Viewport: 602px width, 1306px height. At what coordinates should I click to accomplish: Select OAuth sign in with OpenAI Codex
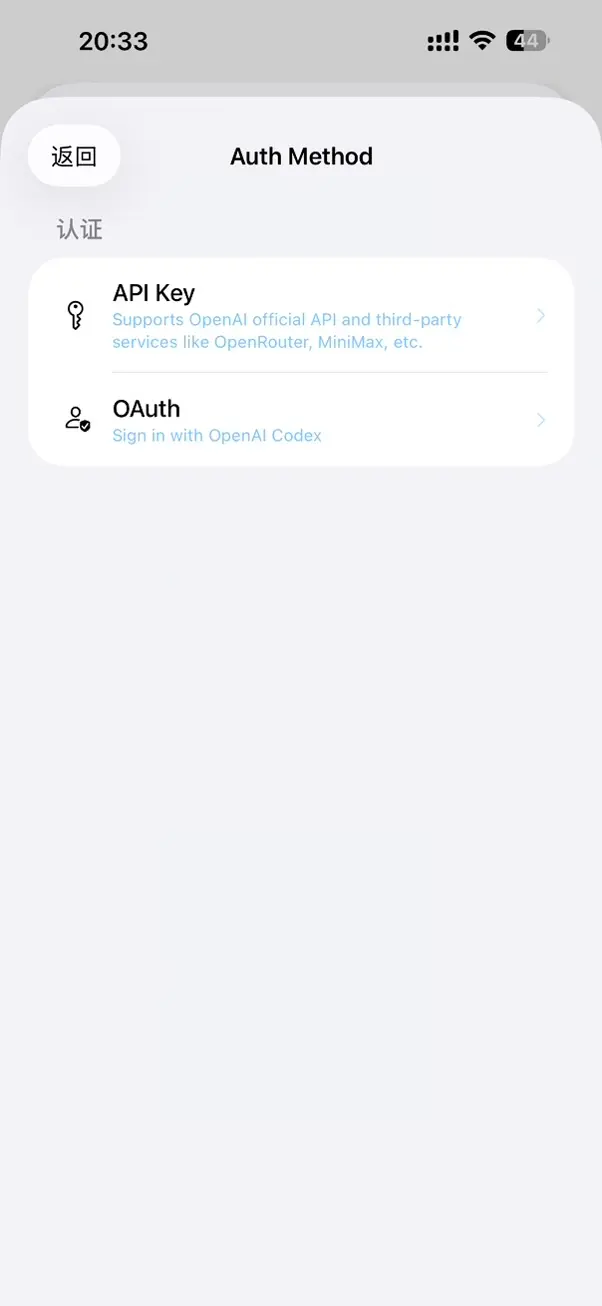(301, 420)
